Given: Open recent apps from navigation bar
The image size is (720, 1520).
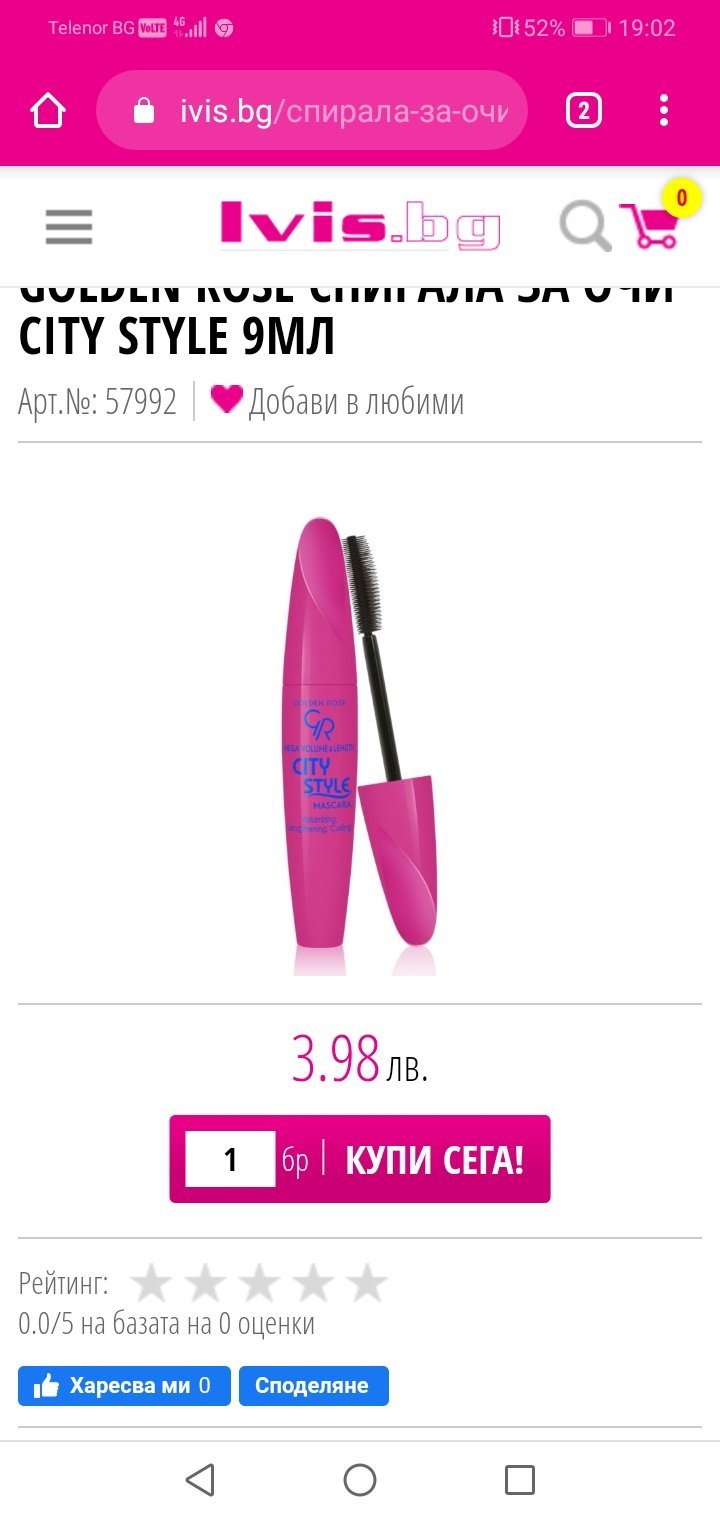Looking at the screenshot, I should pyautogui.click(x=519, y=1480).
